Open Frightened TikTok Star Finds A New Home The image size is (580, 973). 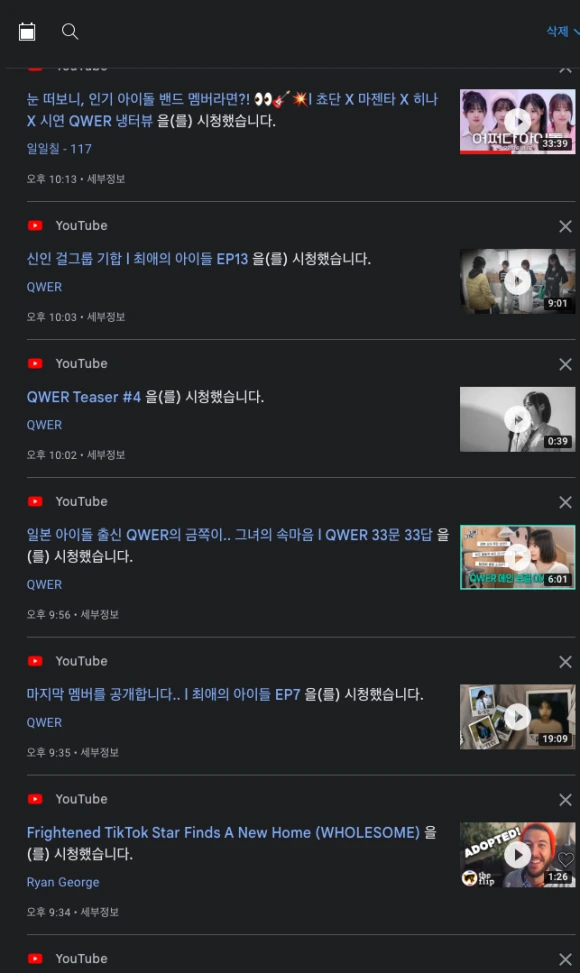(223, 832)
